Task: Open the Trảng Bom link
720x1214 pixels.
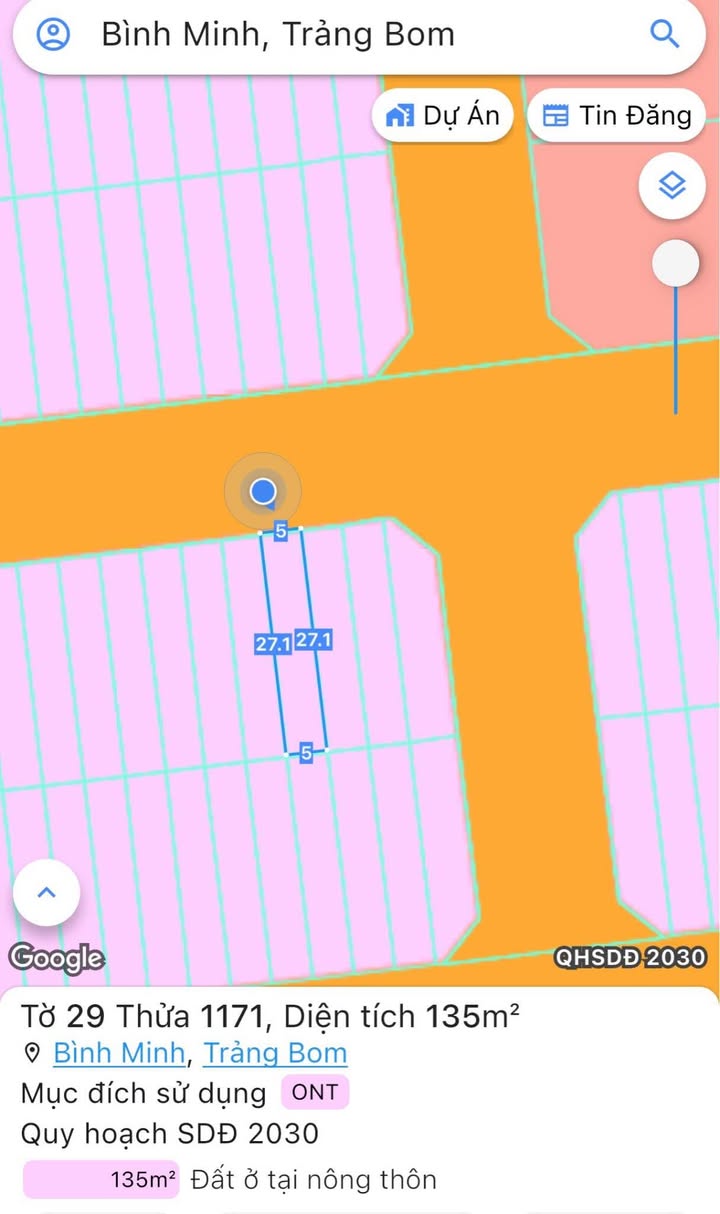Action: click(276, 1053)
